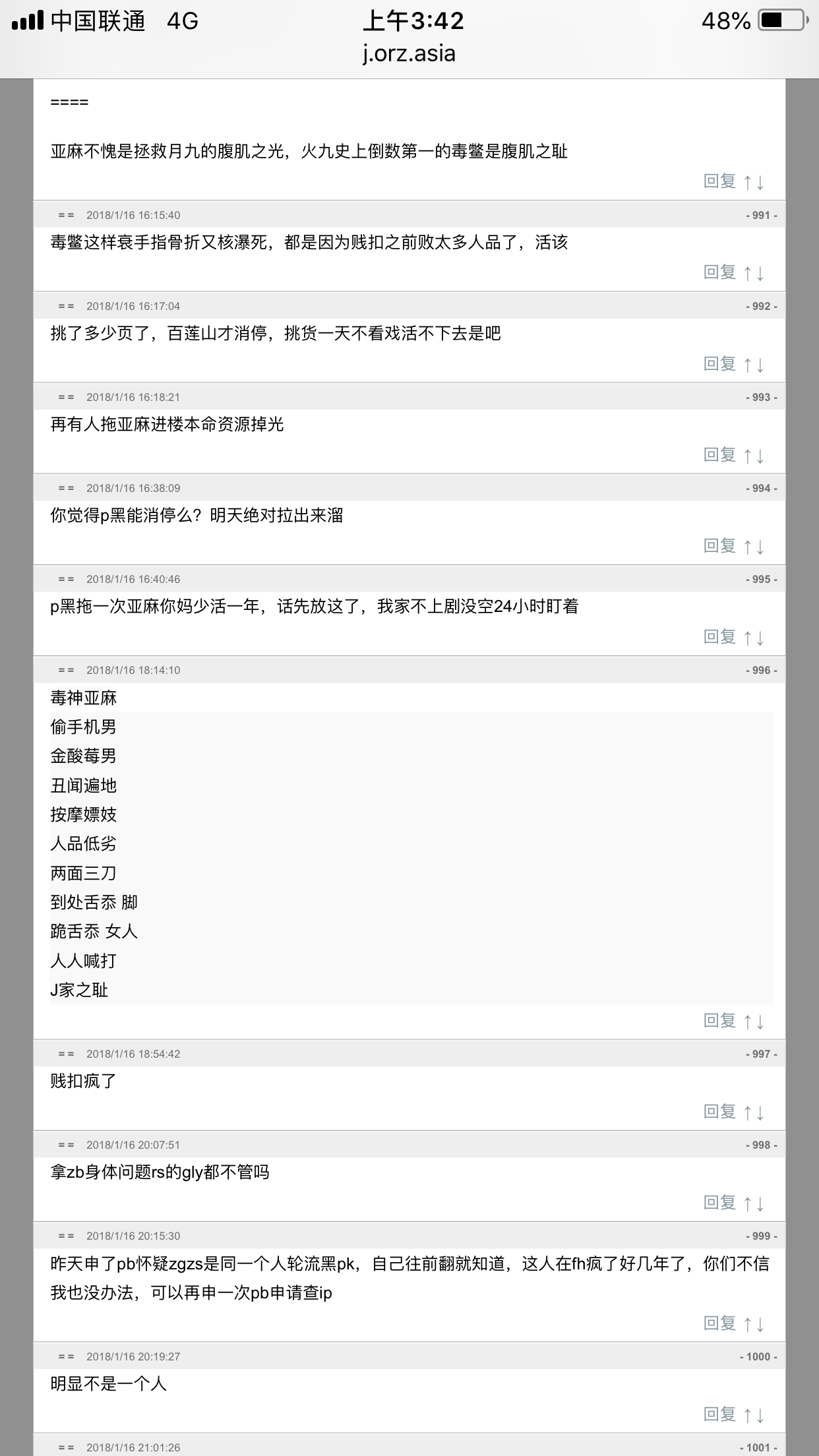The width and height of the screenshot is (819, 1456).
Task: Jump down using arrow under post 996
Action: (760, 1021)
